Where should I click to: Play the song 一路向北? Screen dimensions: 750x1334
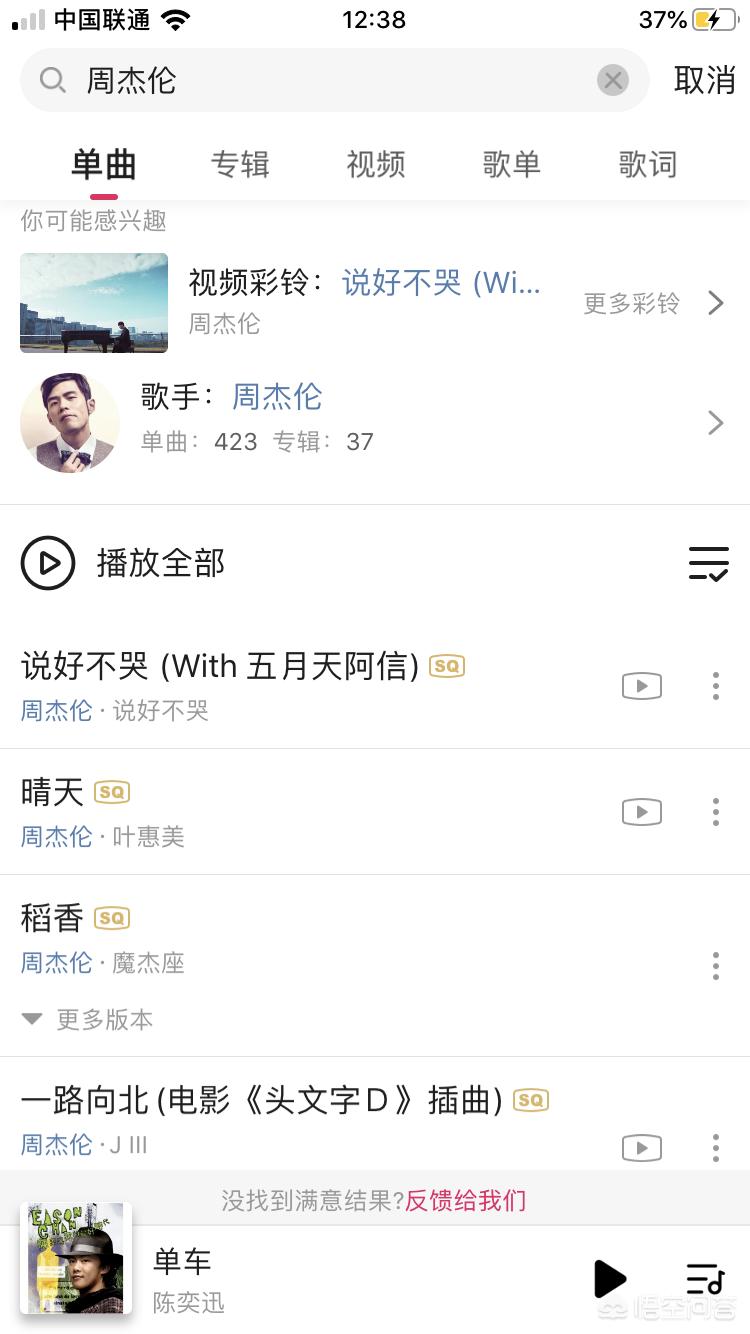[260, 1101]
